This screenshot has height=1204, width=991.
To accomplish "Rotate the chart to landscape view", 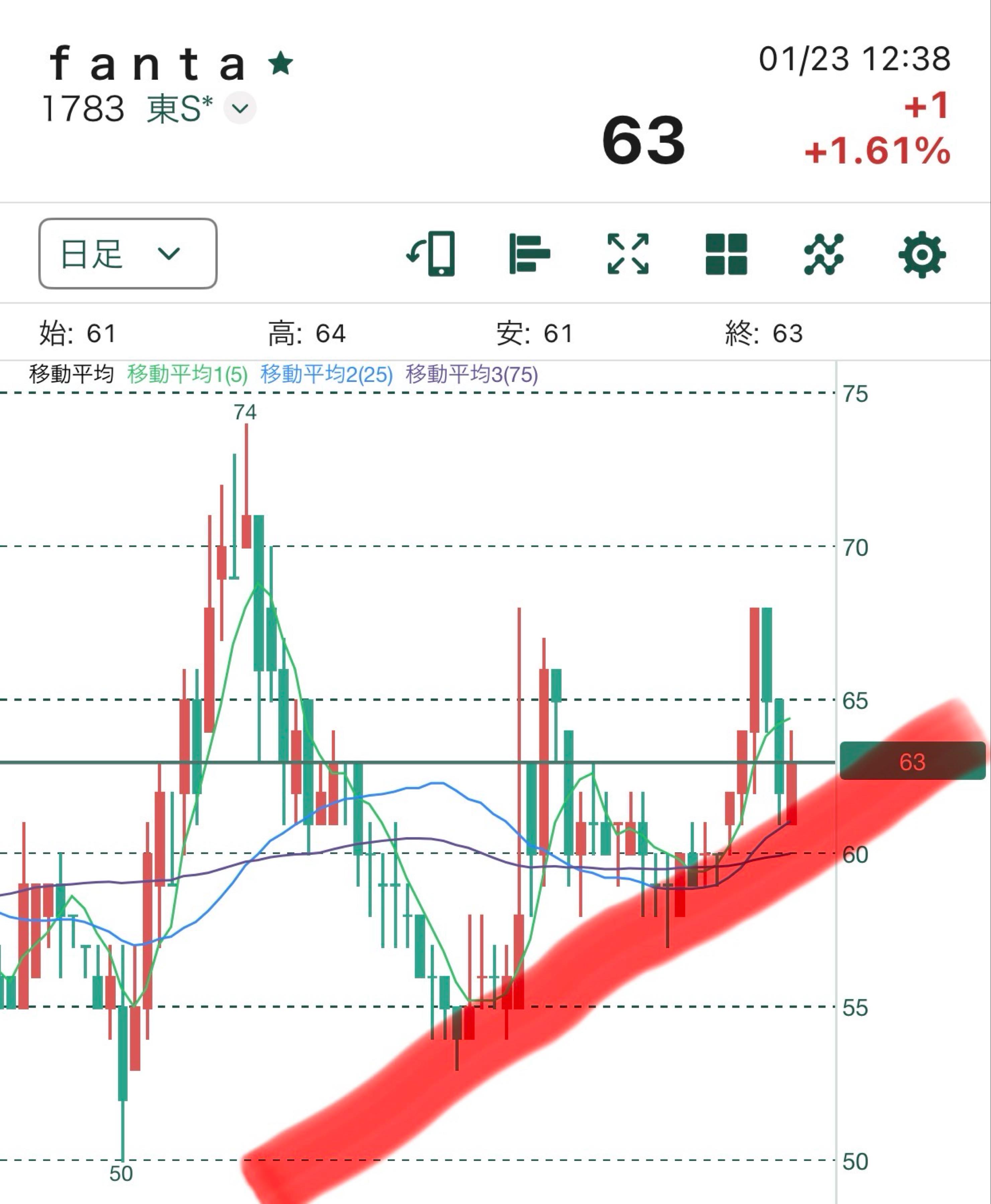I will point(432,254).
